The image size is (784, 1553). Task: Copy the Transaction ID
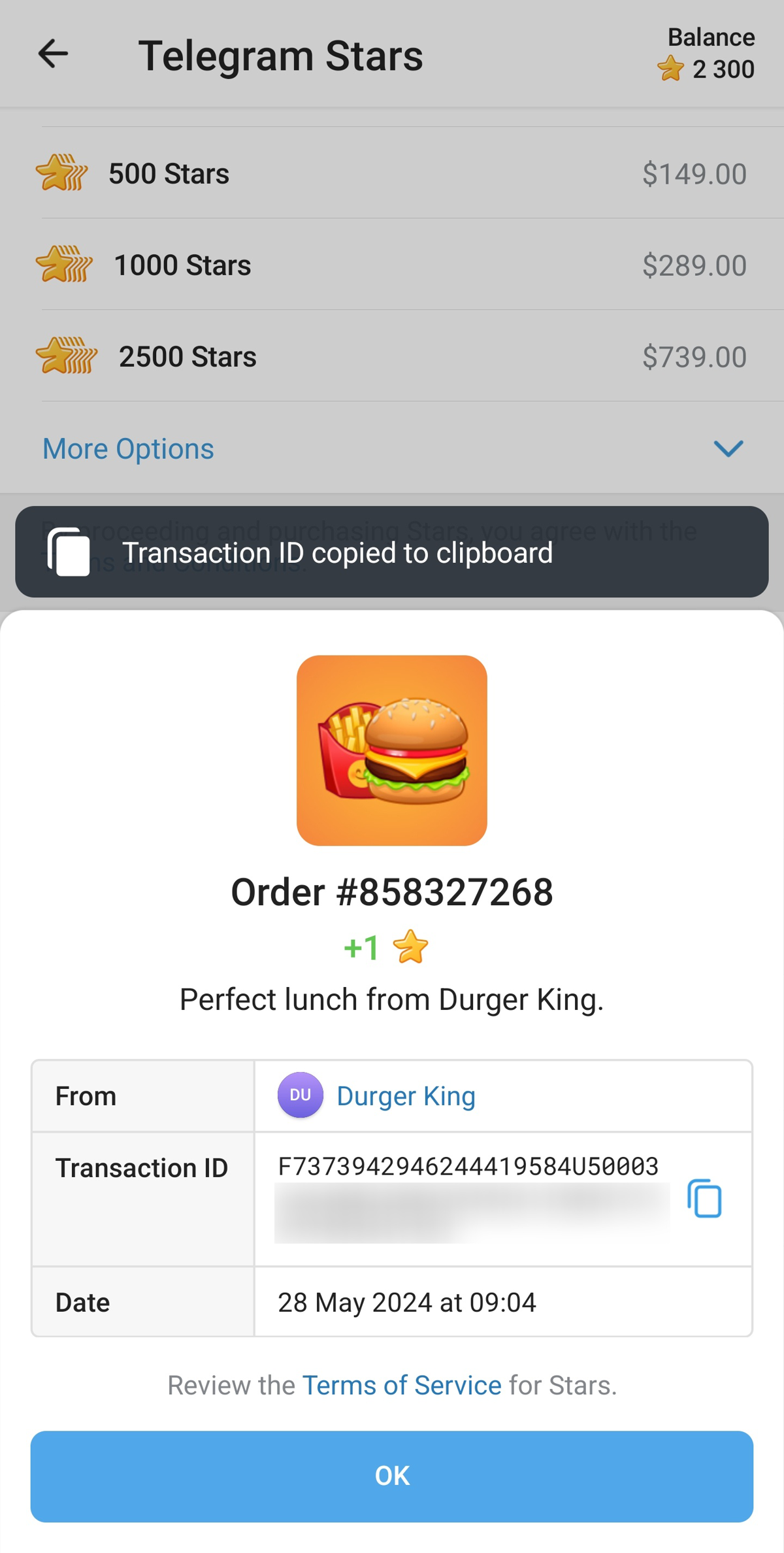coord(704,1198)
